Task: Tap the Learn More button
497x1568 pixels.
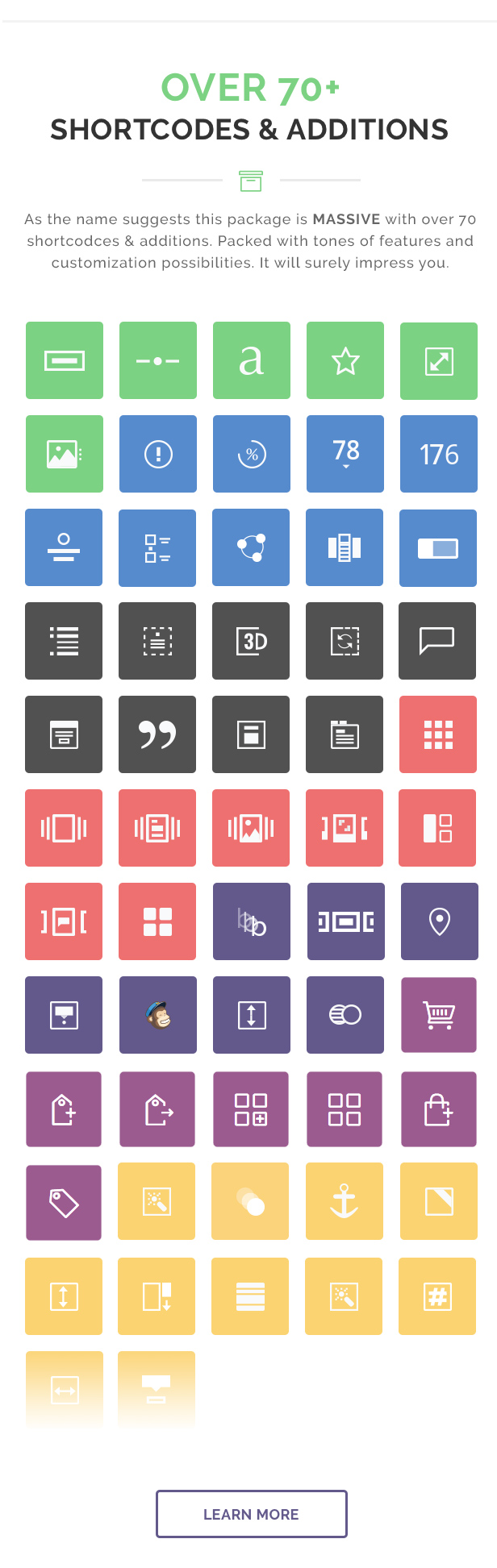Action: pos(251,1513)
